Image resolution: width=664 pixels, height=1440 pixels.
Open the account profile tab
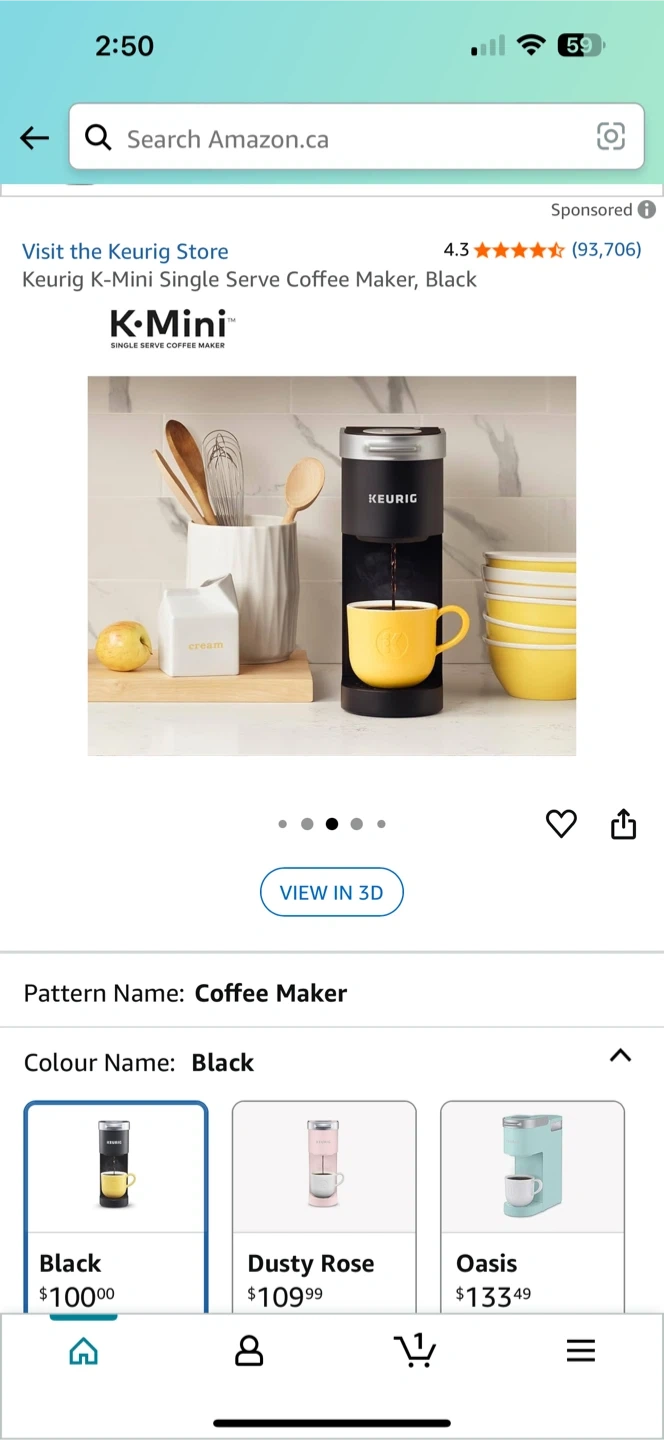click(248, 1352)
